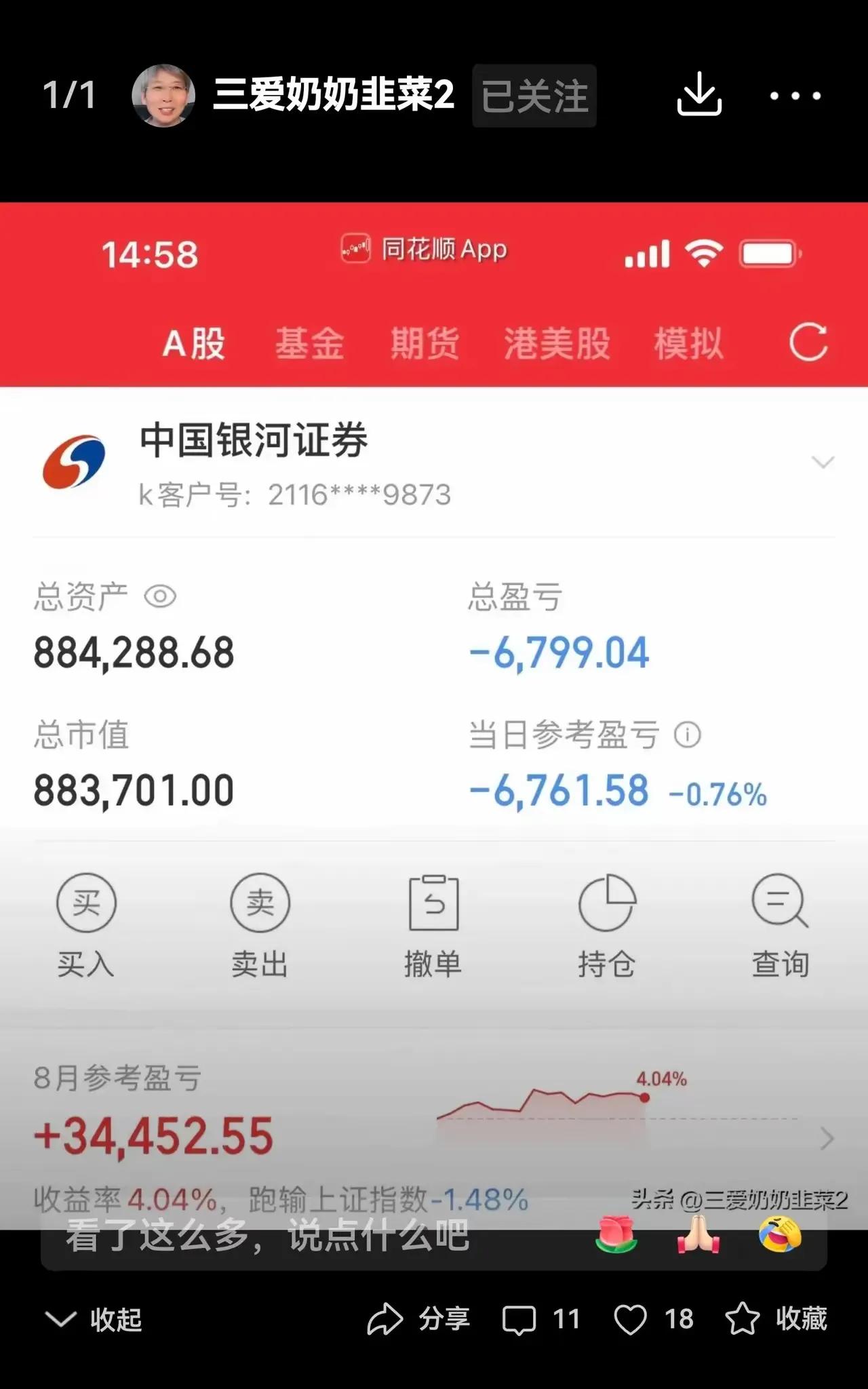Open the 持仓 (Positions) pie icon
Screen dimensions: 868x1389
click(x=607, y=903)
